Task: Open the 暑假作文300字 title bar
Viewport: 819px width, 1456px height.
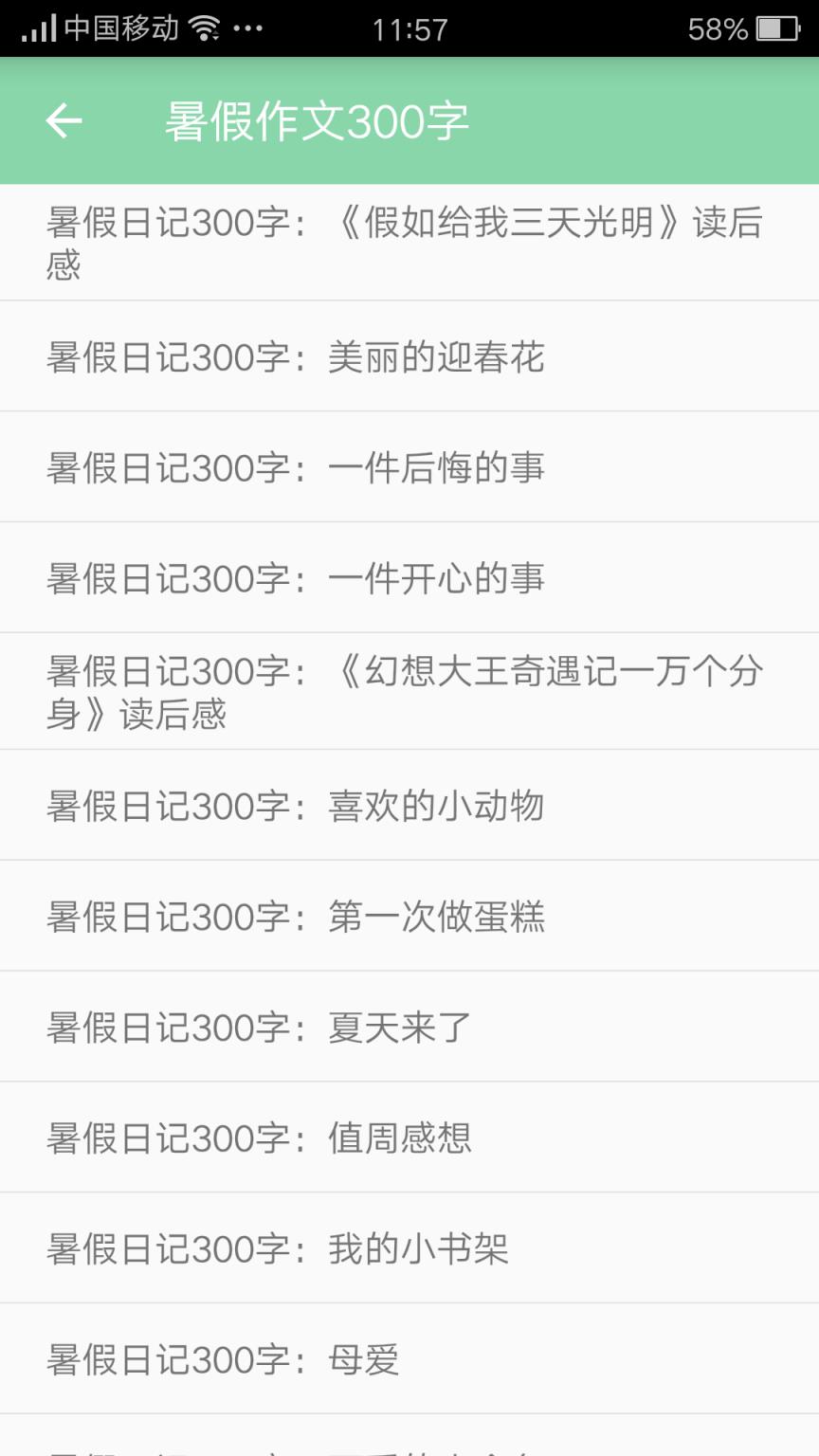Action: [x=318, y=121]
